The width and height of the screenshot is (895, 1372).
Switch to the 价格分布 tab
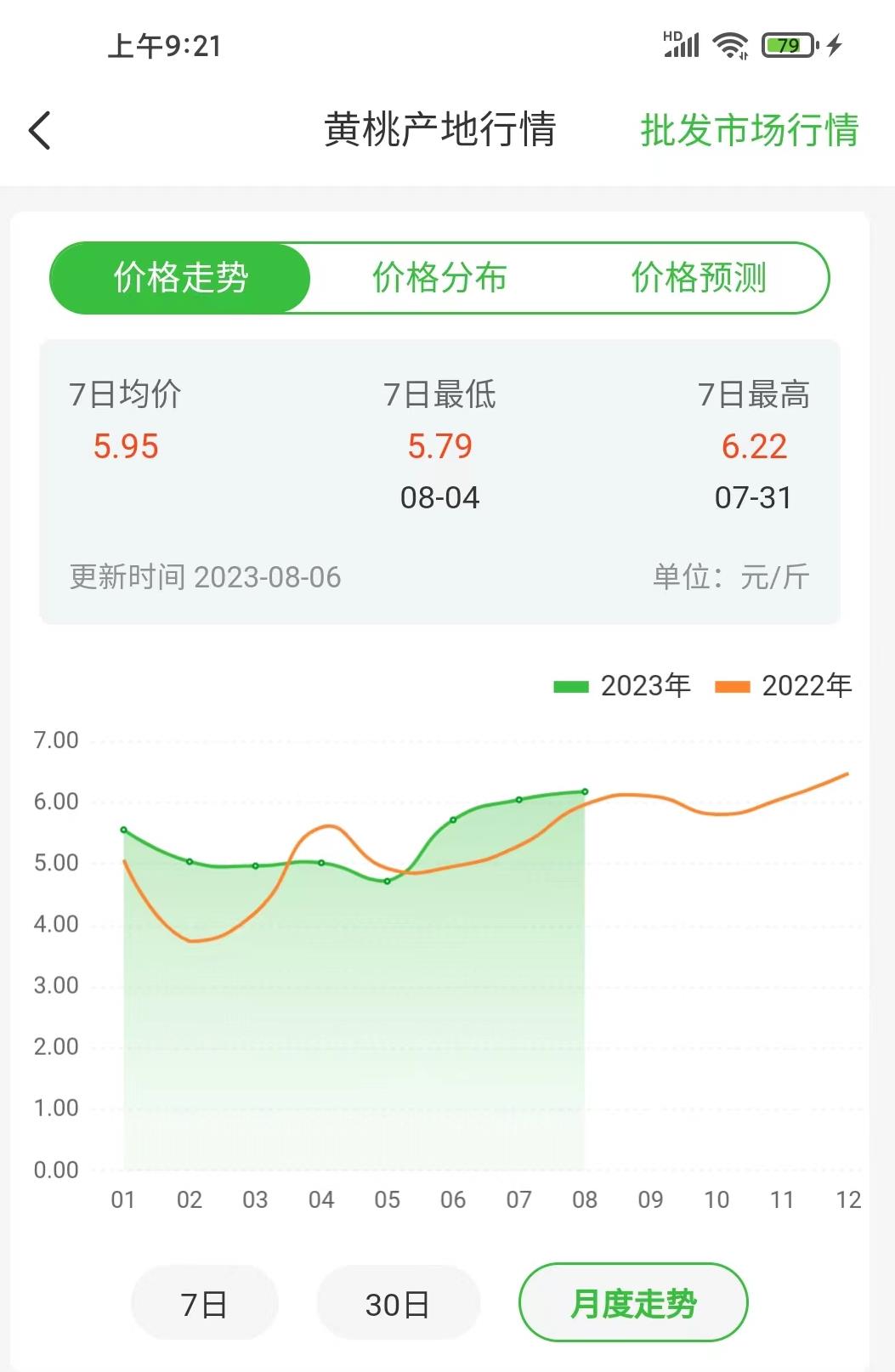coord(439,278)
